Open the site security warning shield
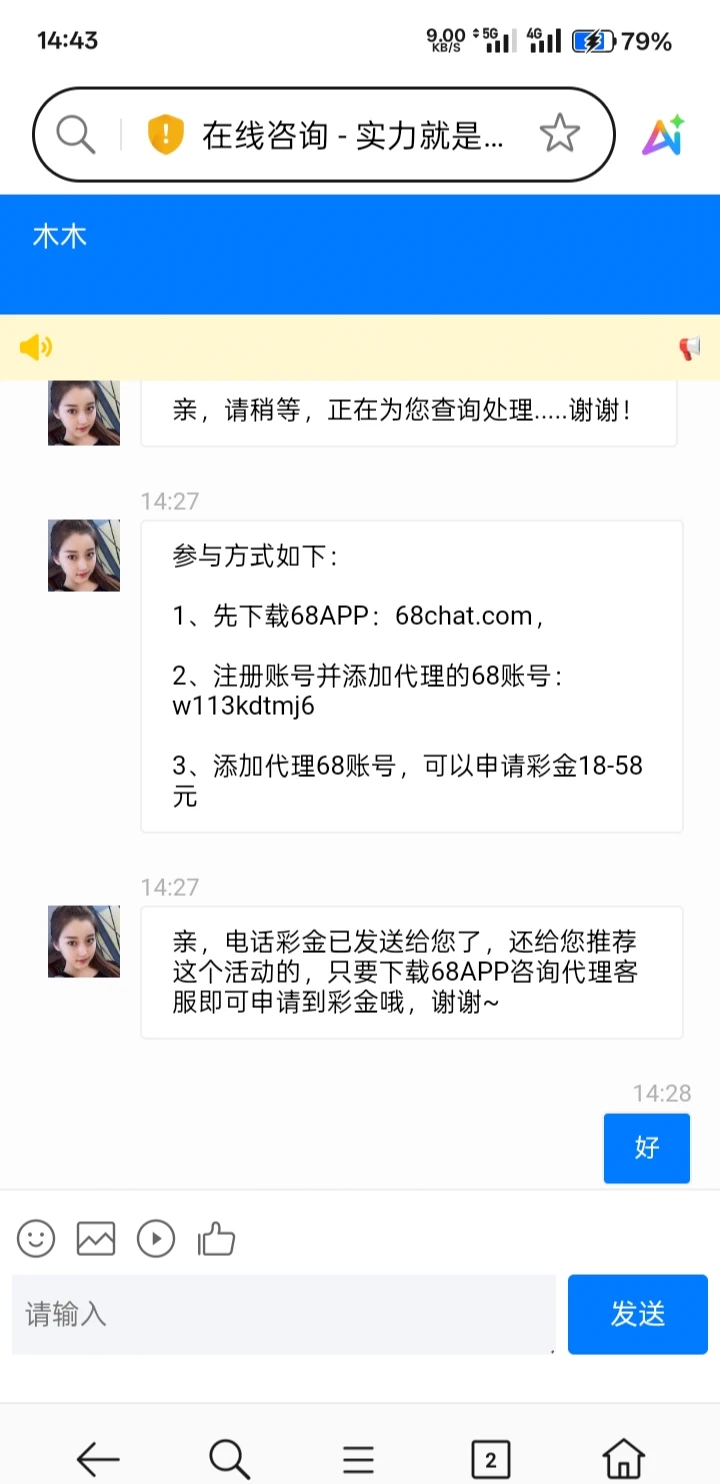Viewport: 720px width, 1484px height. (166, 134)
